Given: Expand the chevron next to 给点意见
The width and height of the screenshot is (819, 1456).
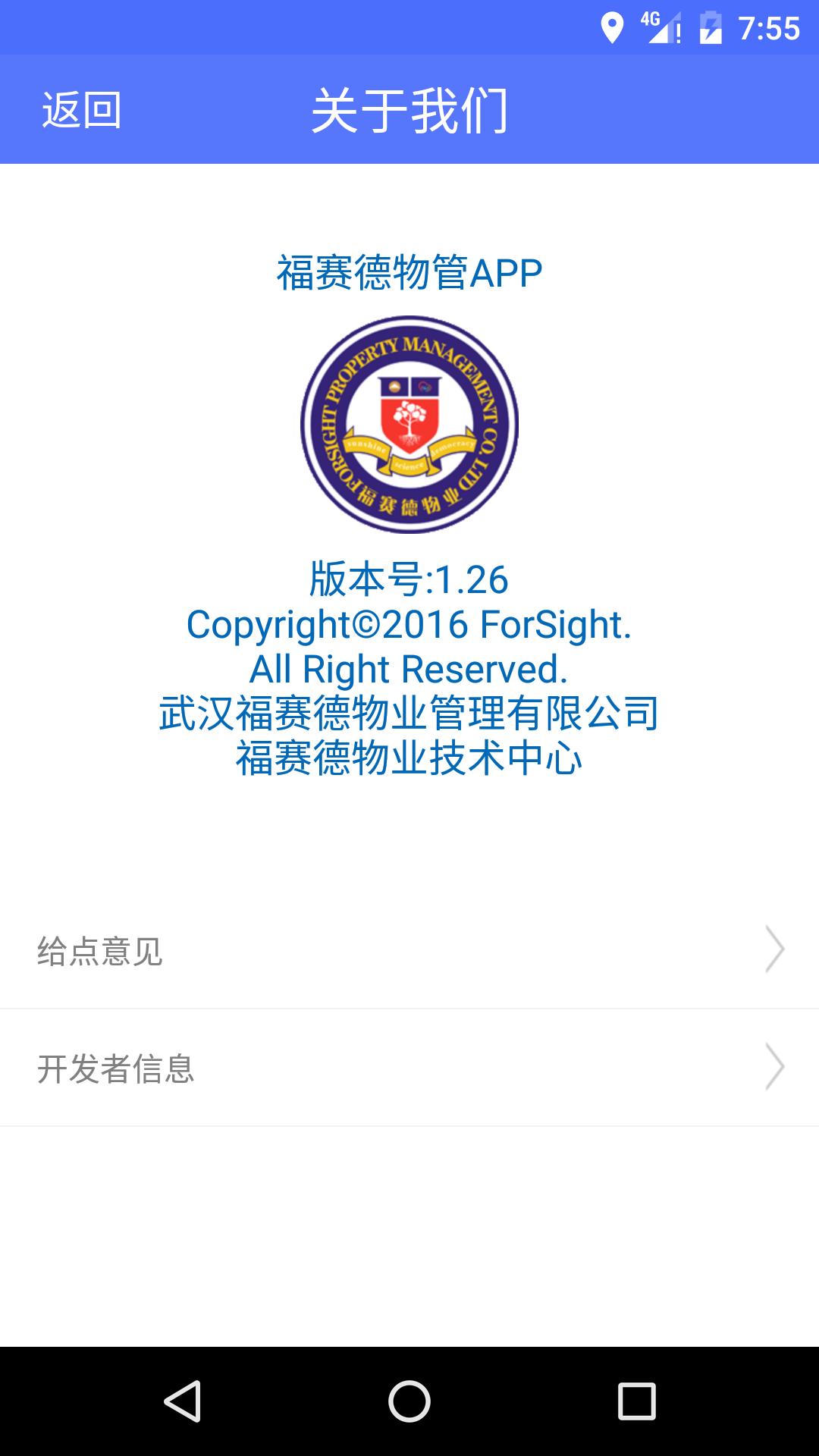Looking at the screenshot, I should point(775,949).
